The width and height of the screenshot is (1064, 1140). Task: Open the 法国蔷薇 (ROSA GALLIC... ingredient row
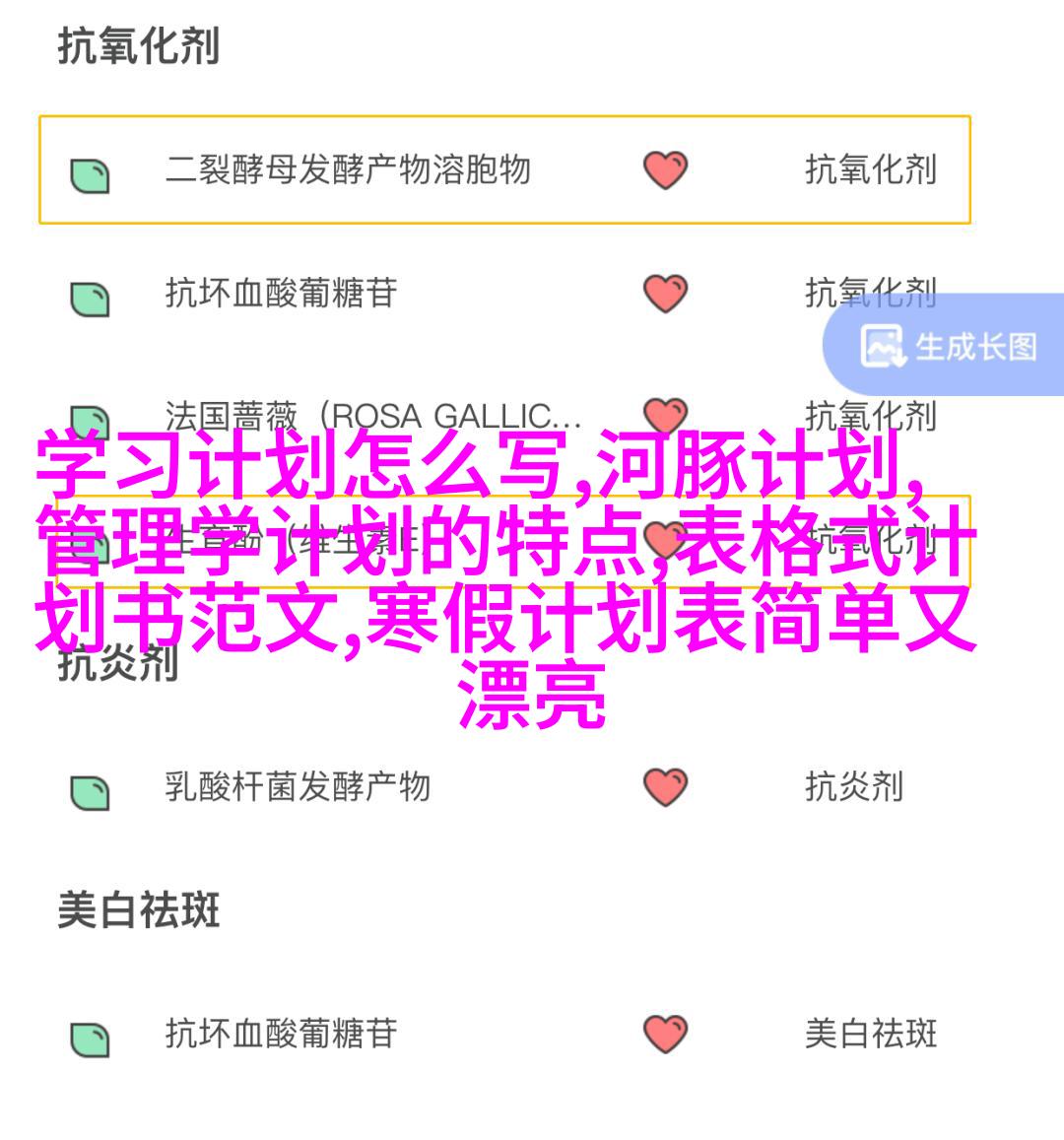click(x=372, y=415)
